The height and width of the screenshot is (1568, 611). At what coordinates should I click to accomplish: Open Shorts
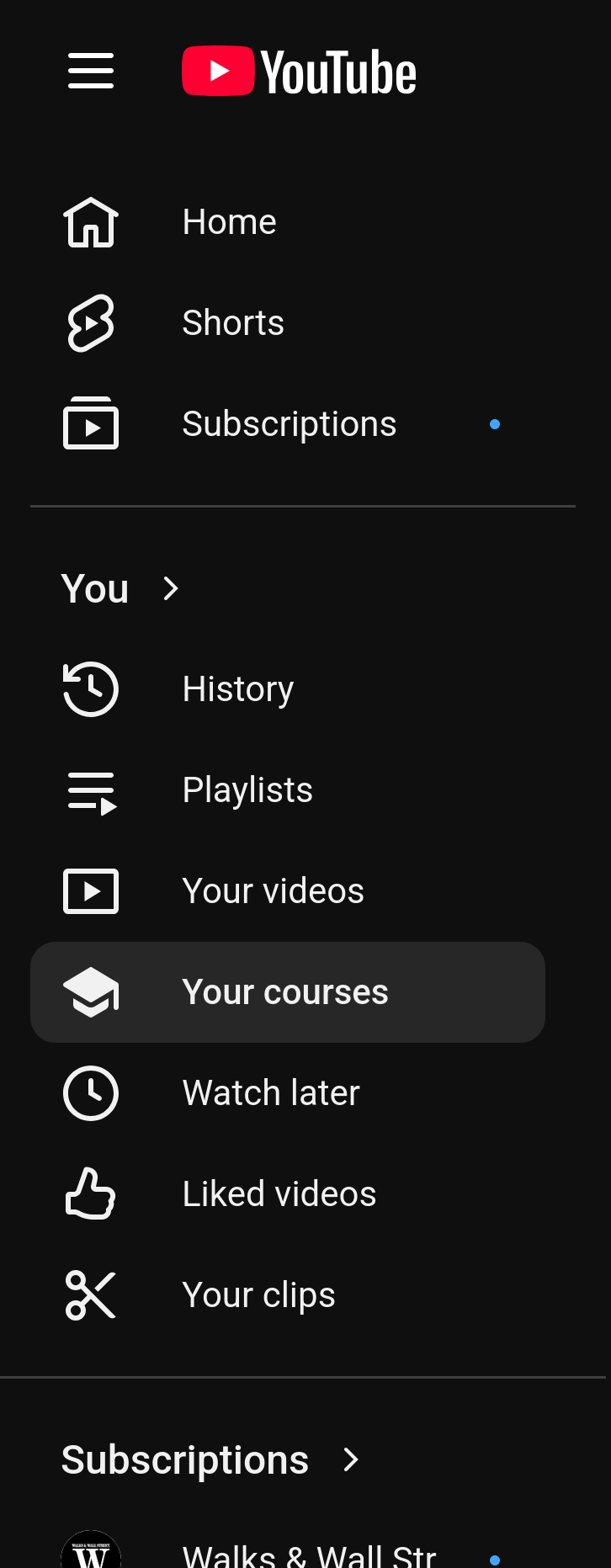[x=233, y=323]
